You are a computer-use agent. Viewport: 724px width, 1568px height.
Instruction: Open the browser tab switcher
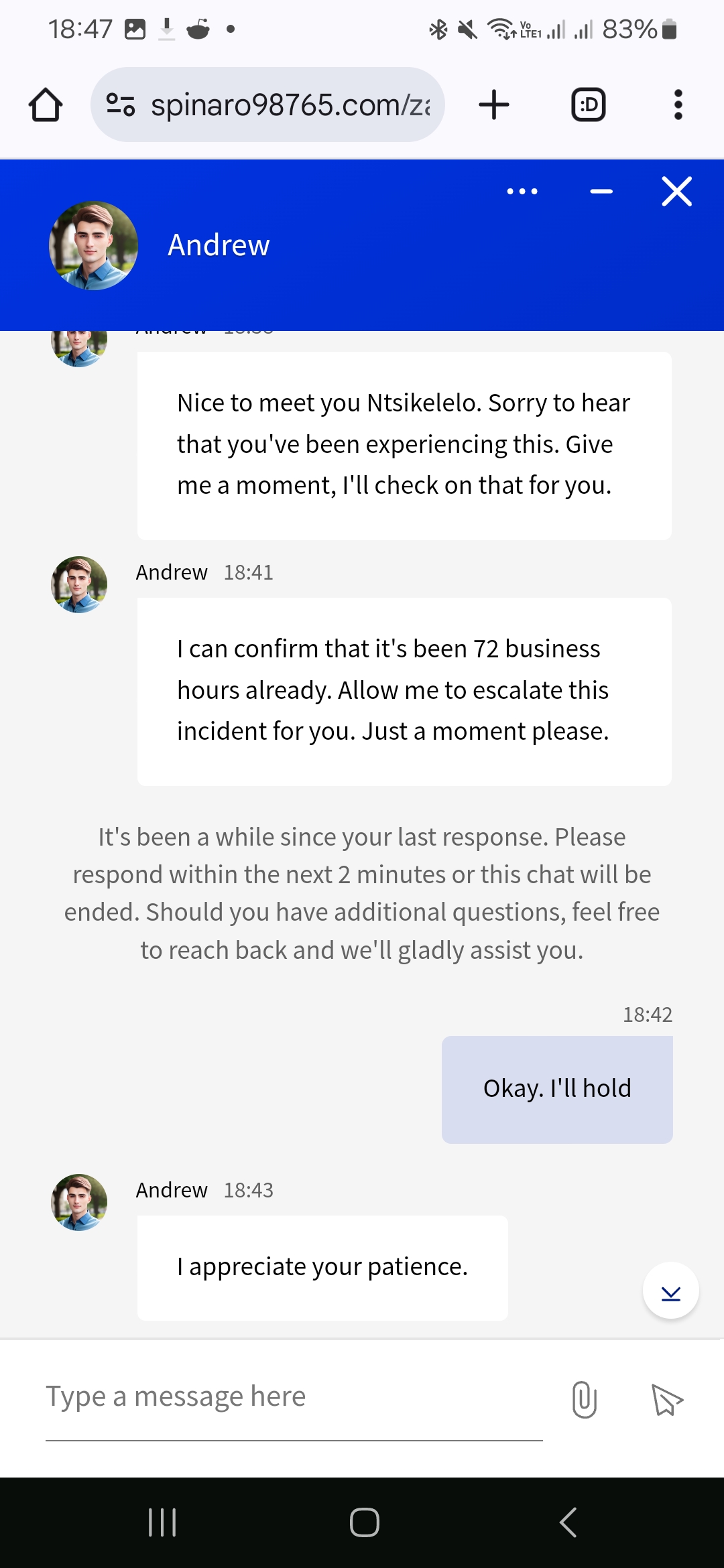[588, 105]
